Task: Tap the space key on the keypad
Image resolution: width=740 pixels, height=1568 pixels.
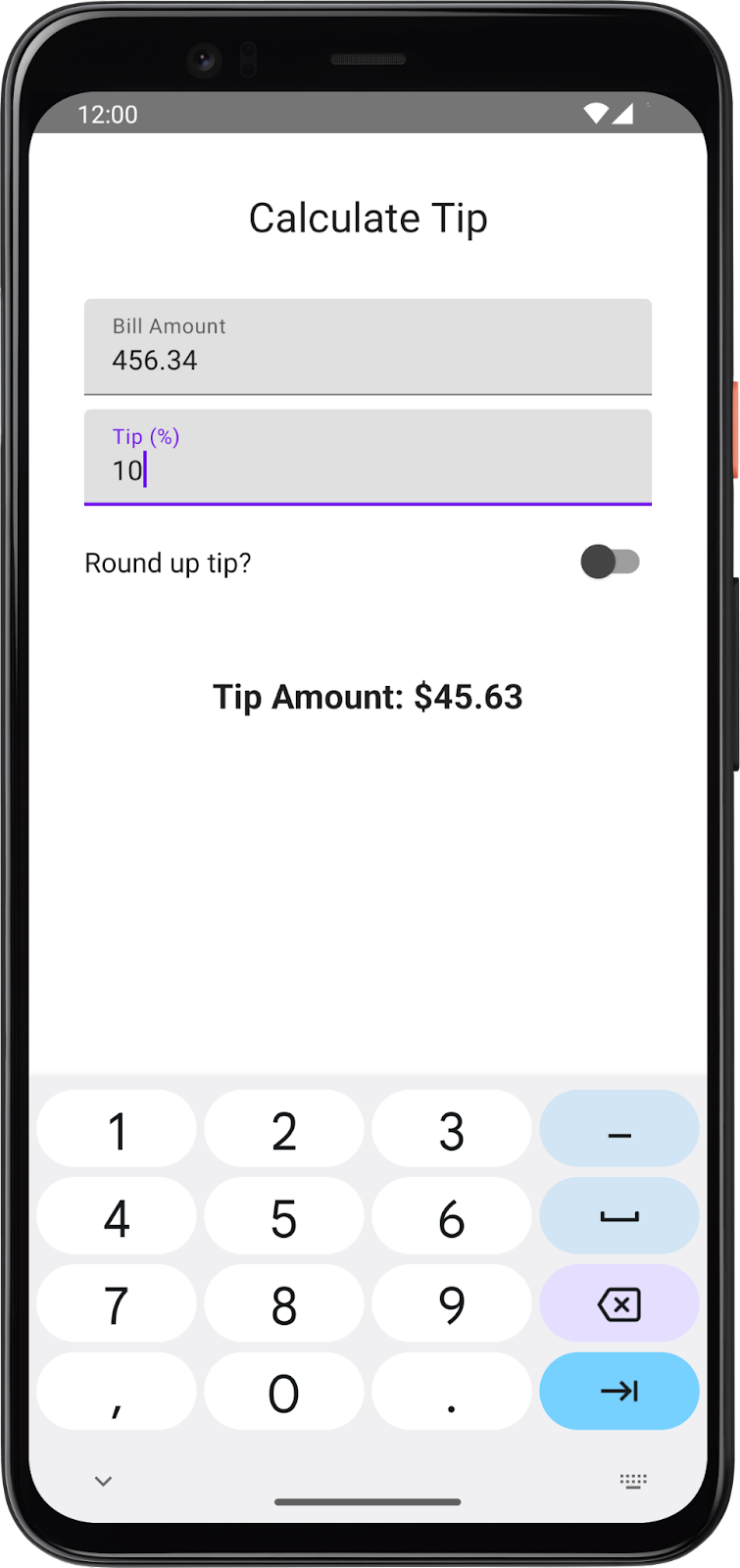Action: pos(618,1217)
